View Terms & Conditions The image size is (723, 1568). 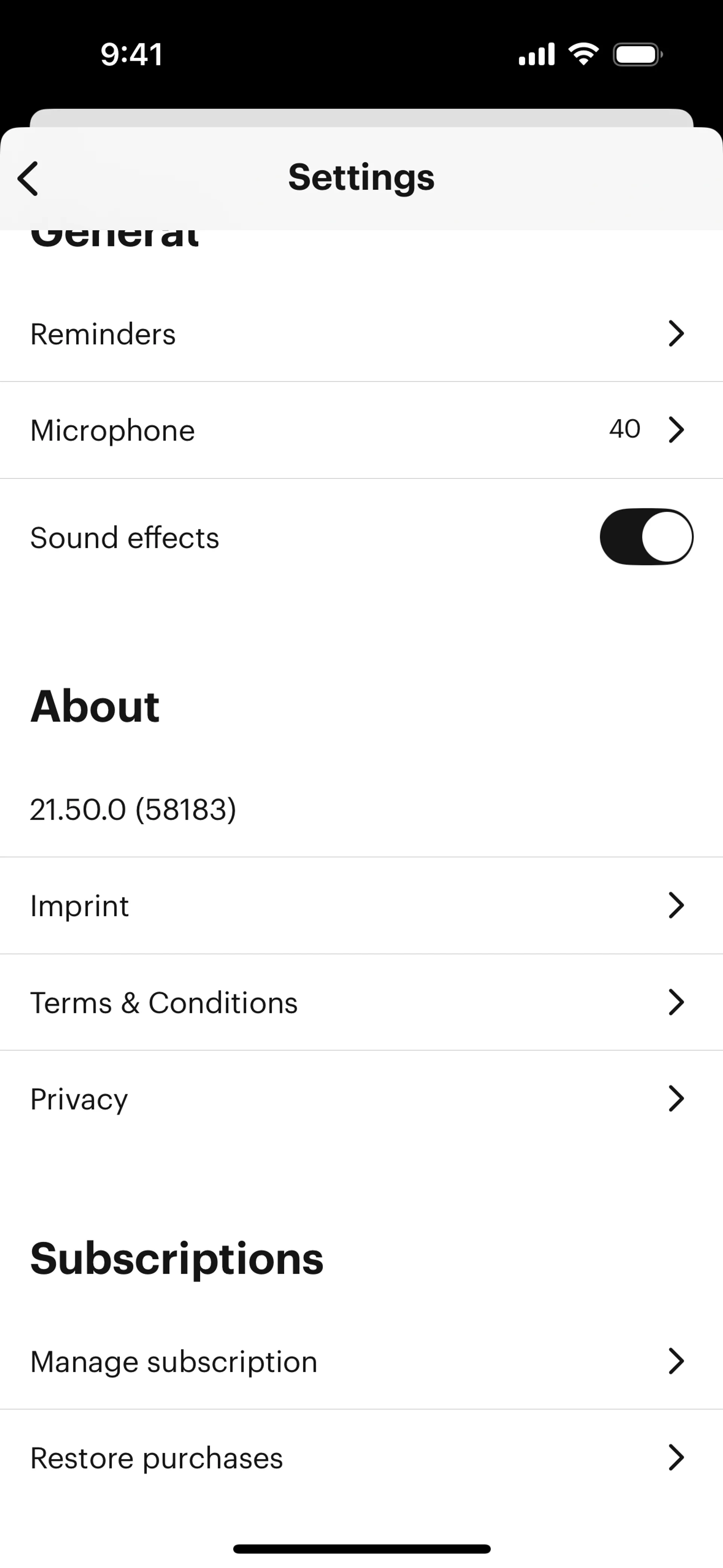pos(361,1002)
